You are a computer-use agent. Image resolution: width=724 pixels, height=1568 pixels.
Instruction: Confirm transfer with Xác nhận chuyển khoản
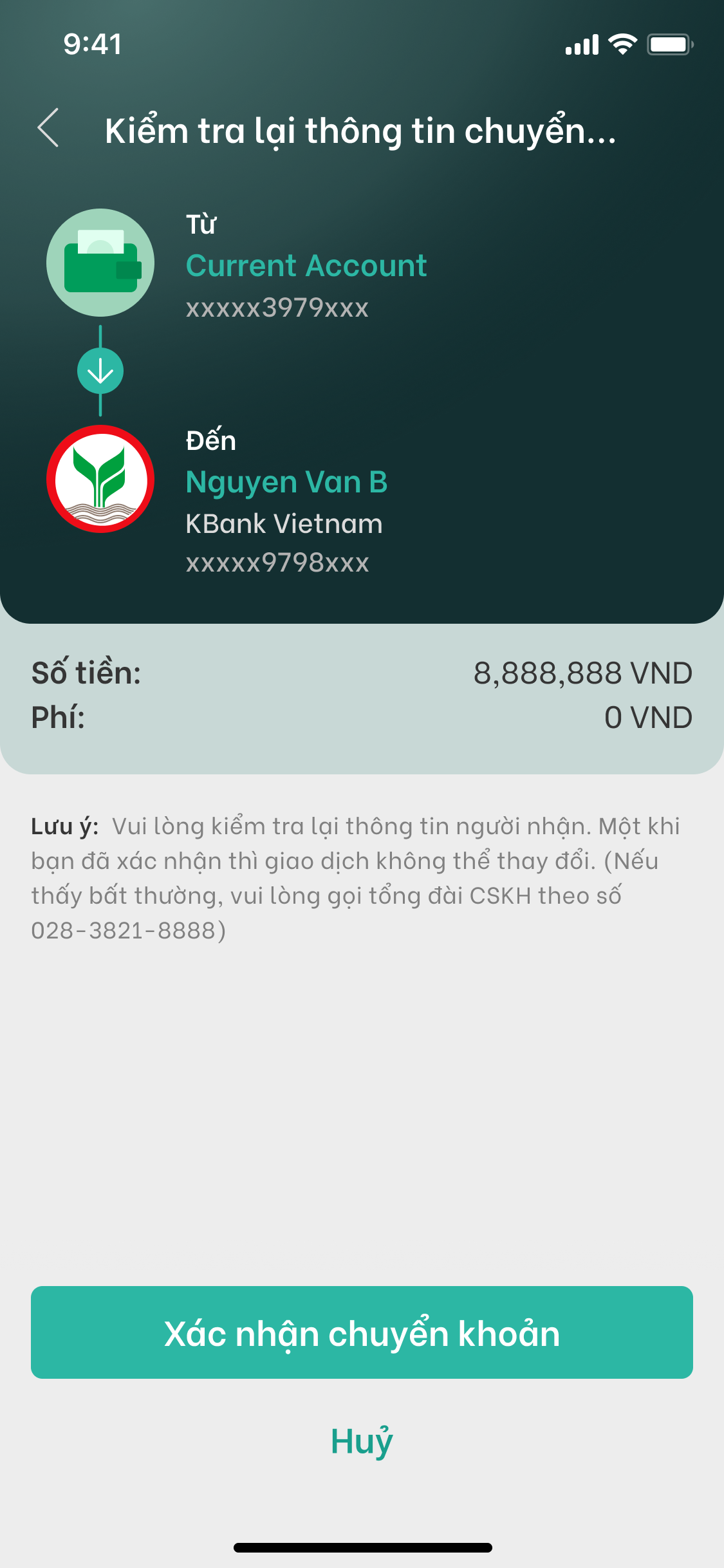coord(362,1332)
